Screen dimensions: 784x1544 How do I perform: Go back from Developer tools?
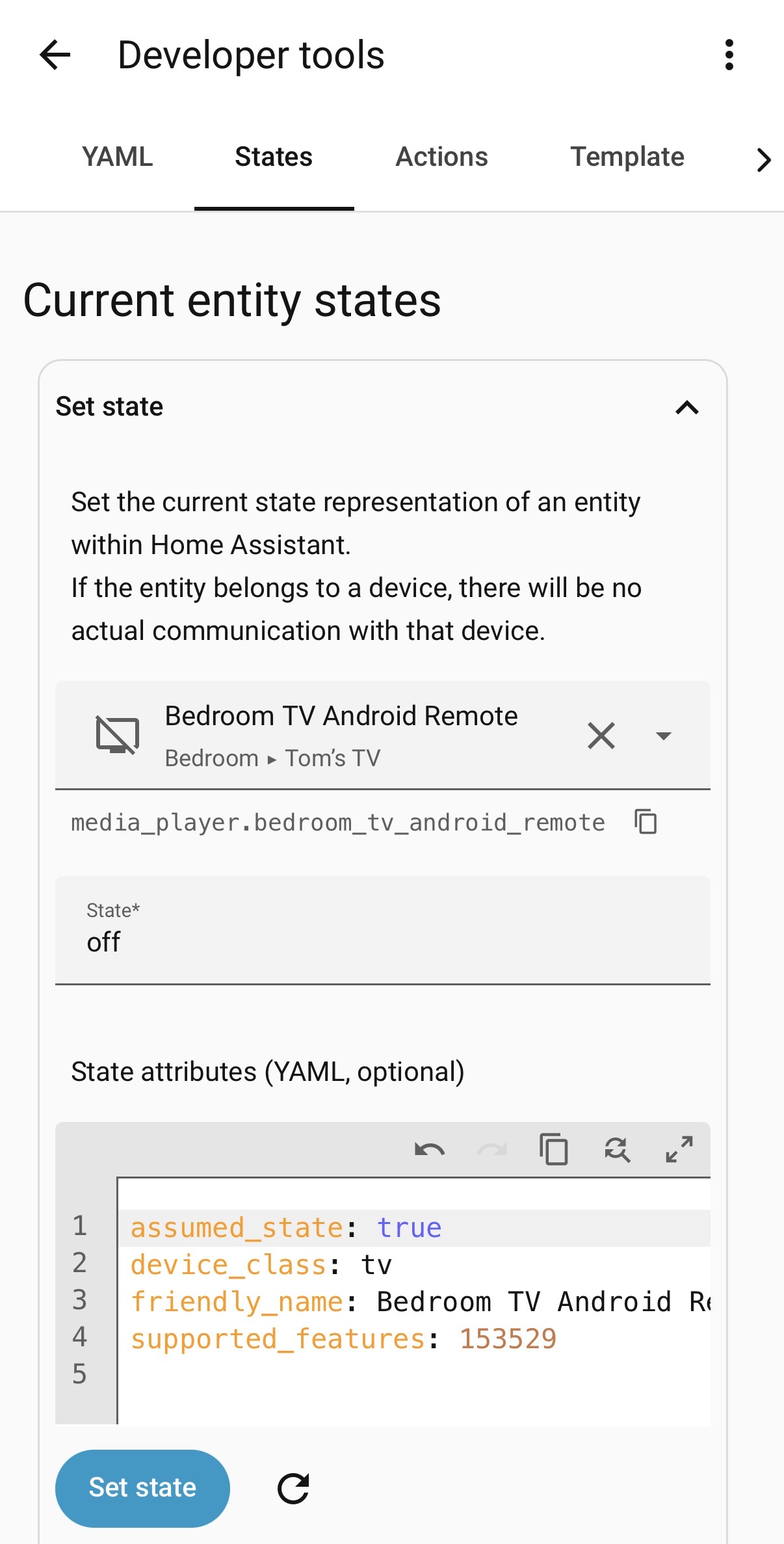tap(55, 55)
